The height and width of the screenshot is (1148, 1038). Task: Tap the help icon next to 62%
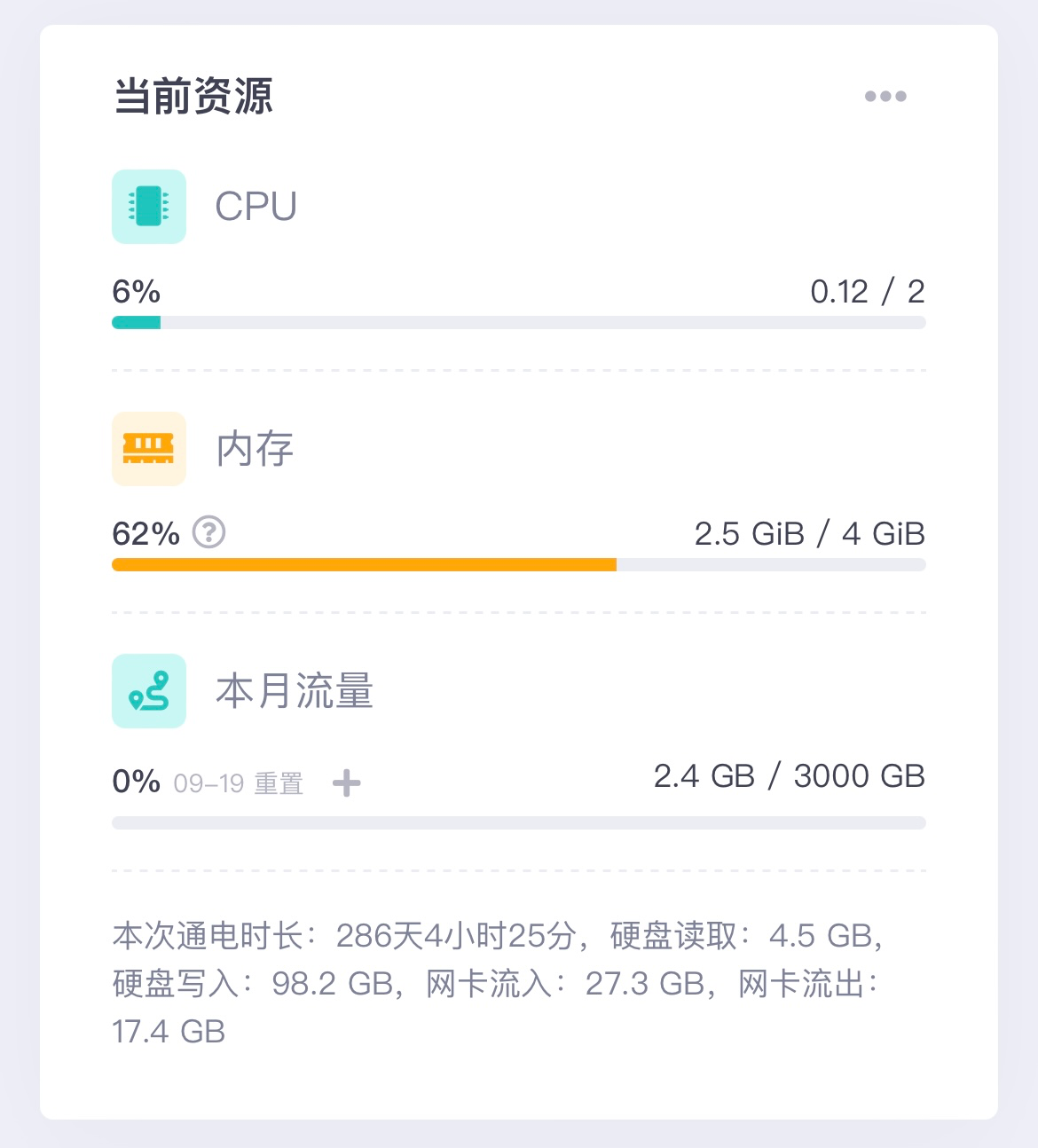[x=209, y=532]
